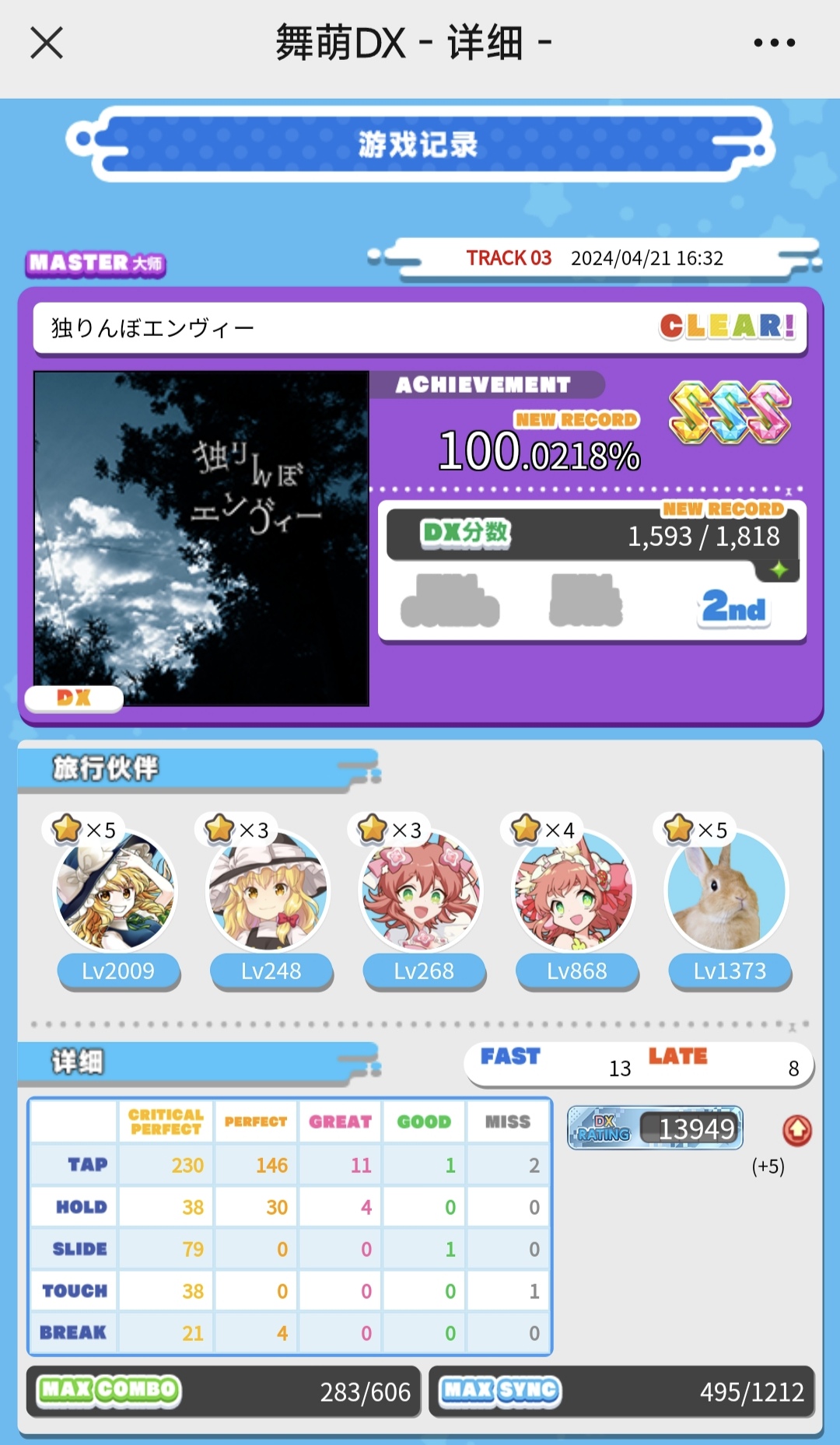Open the three-dot overflow menu
This screenshot has height=1445, width=840.
click(x=774, y=43)
